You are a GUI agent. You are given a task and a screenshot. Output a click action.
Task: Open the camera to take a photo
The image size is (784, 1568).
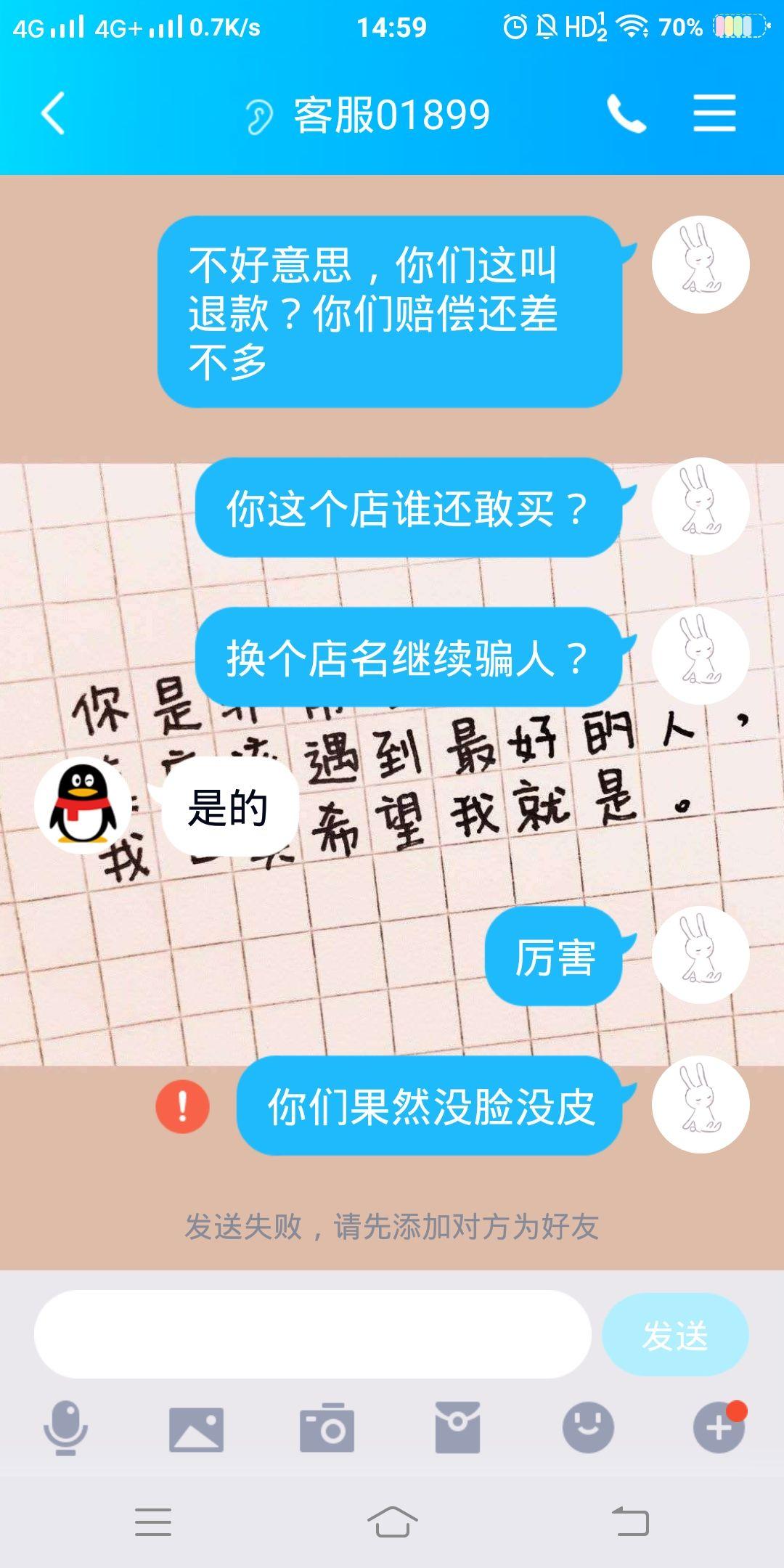[327, 1429]
